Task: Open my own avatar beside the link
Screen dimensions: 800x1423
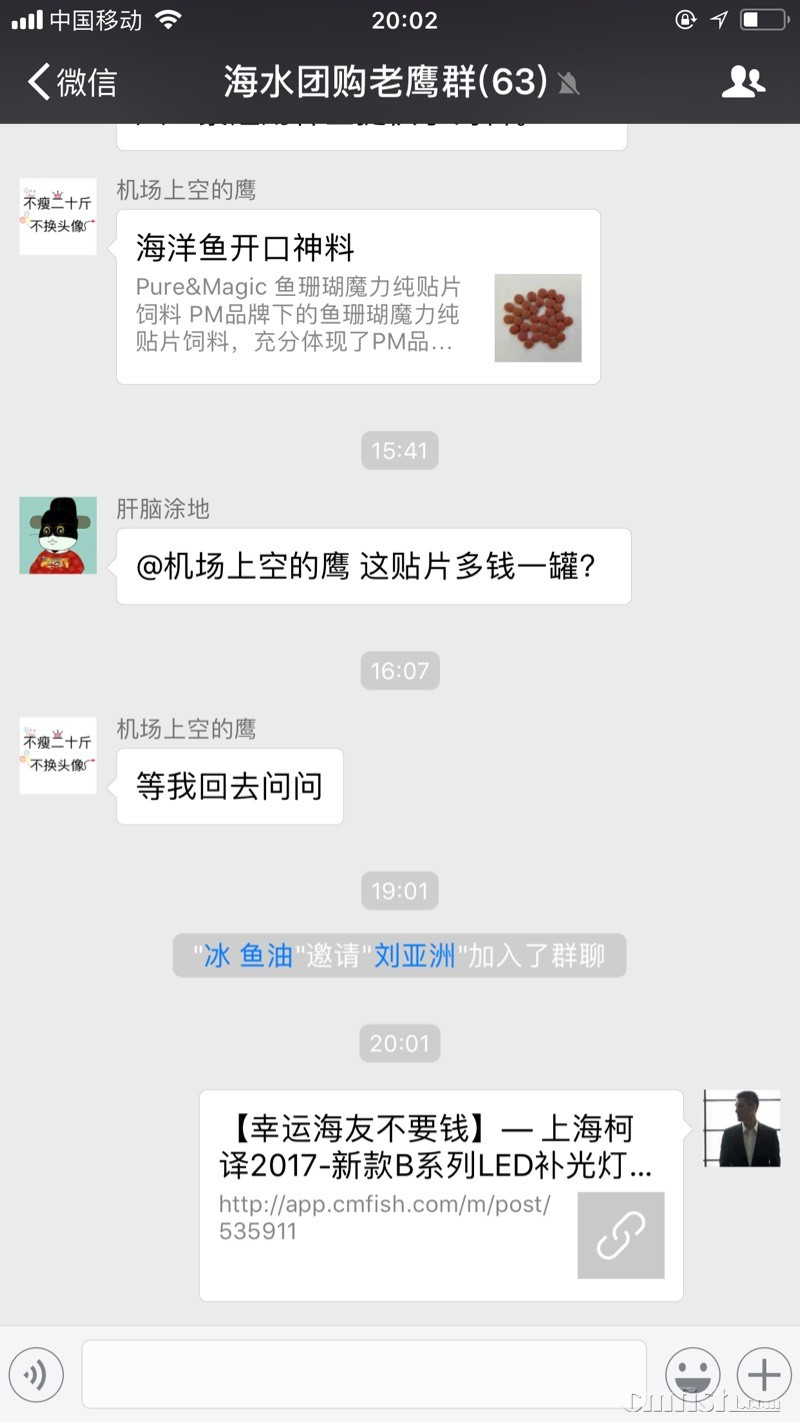Action: (x=742, y=1128)
